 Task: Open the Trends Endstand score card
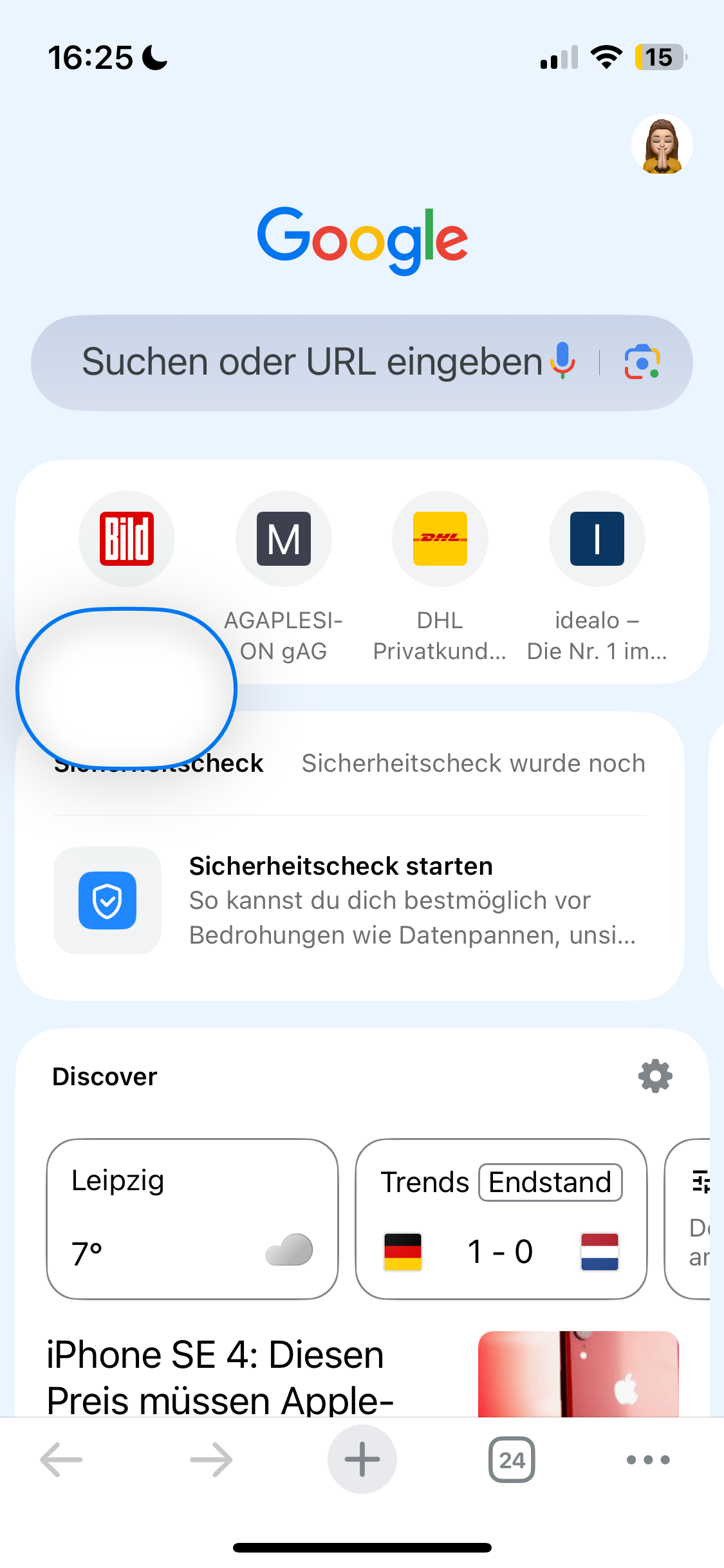pyautogui.click(x=501, y=1218)
